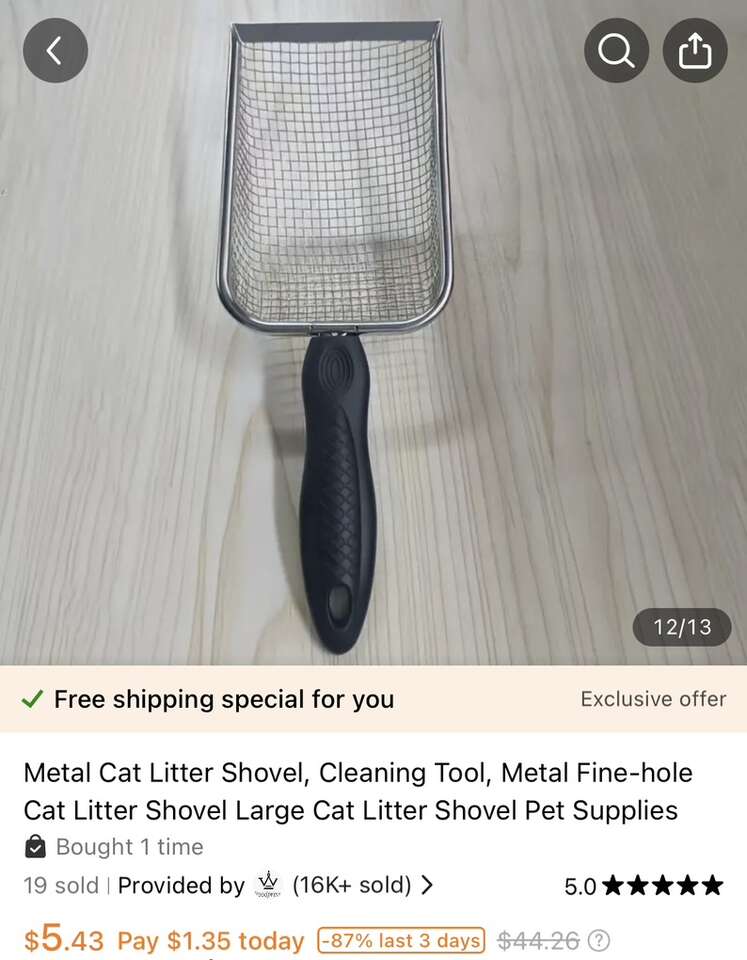Viewport: 747px width, 960px height.
Task: Share this cat litter shovel listing
Action: point(695,51)
